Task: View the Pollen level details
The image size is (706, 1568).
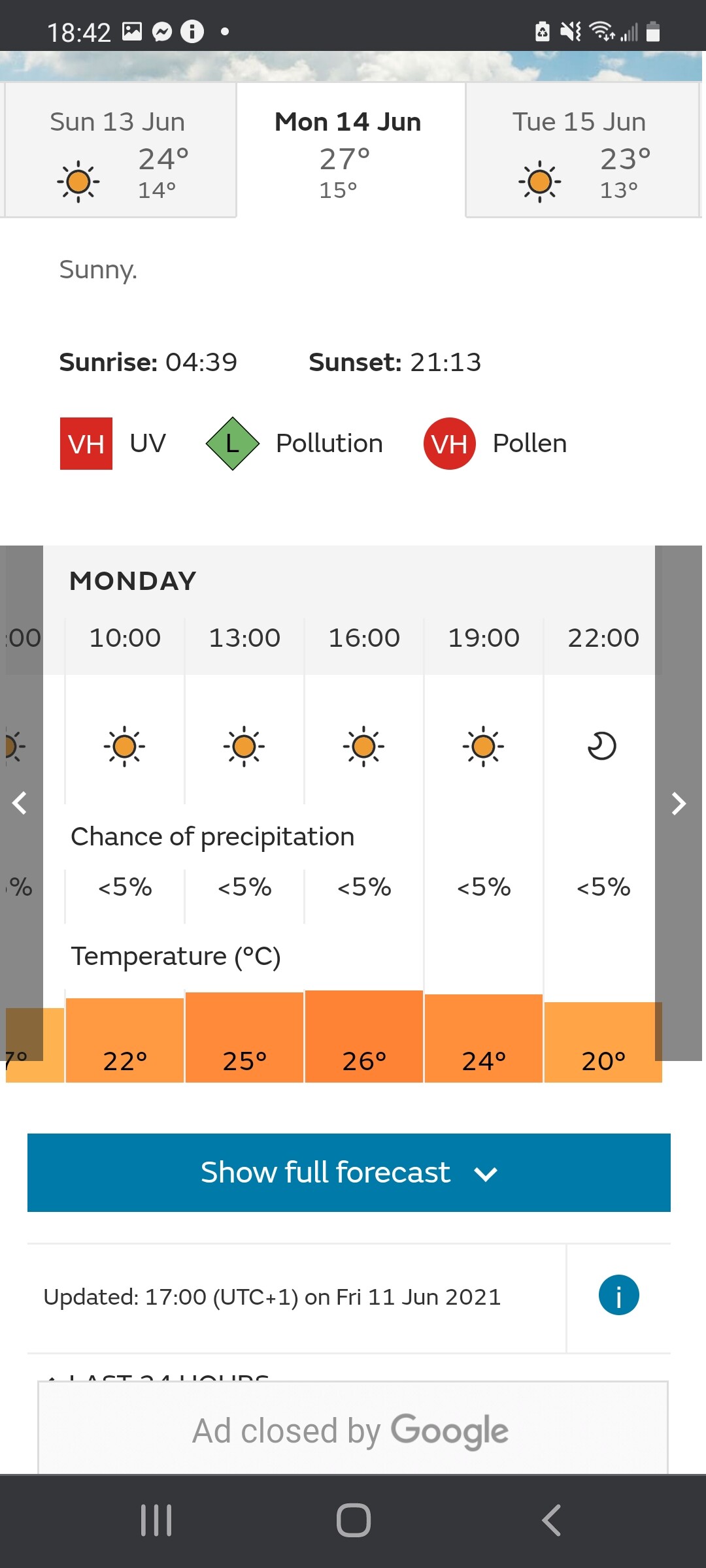Action: [495, 444]
